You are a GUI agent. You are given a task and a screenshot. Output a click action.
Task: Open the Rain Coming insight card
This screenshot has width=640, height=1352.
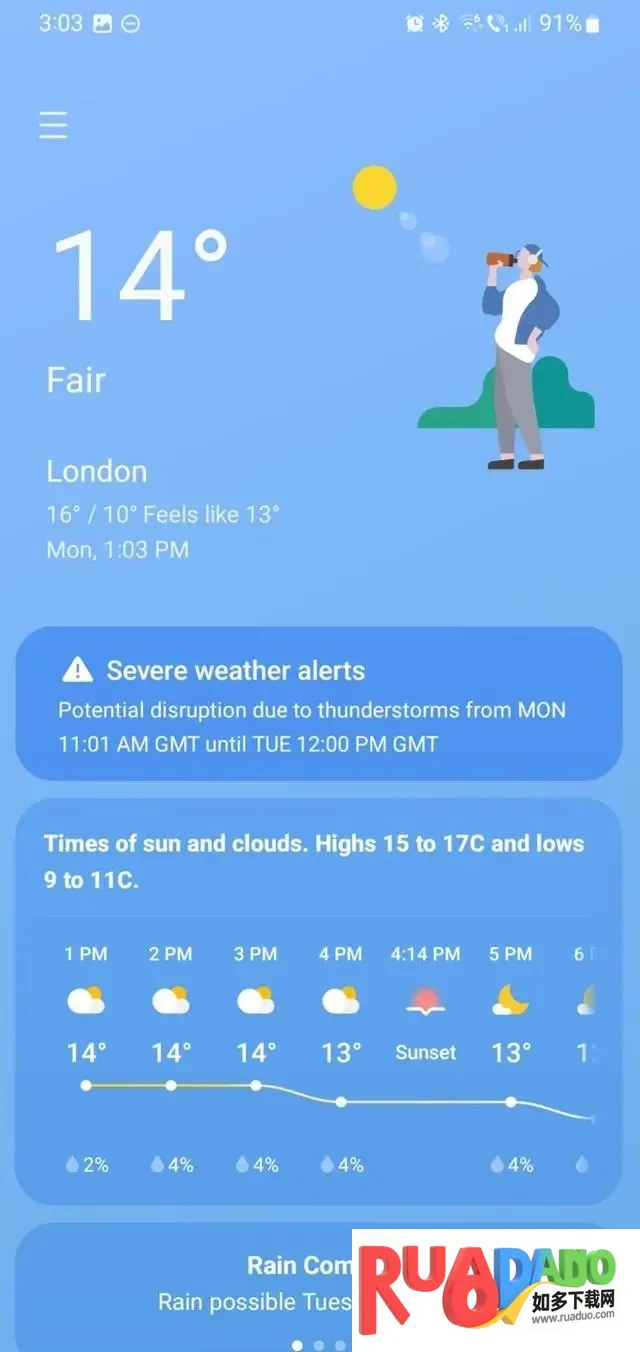tap(200, 1283)
